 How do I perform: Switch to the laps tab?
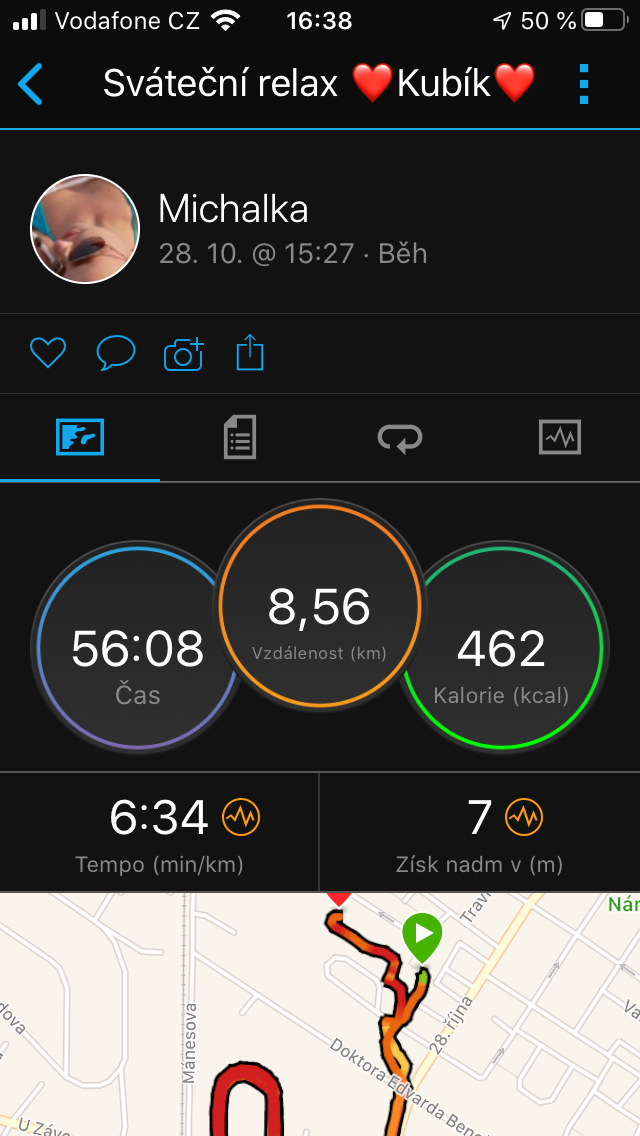click(400, 438)
